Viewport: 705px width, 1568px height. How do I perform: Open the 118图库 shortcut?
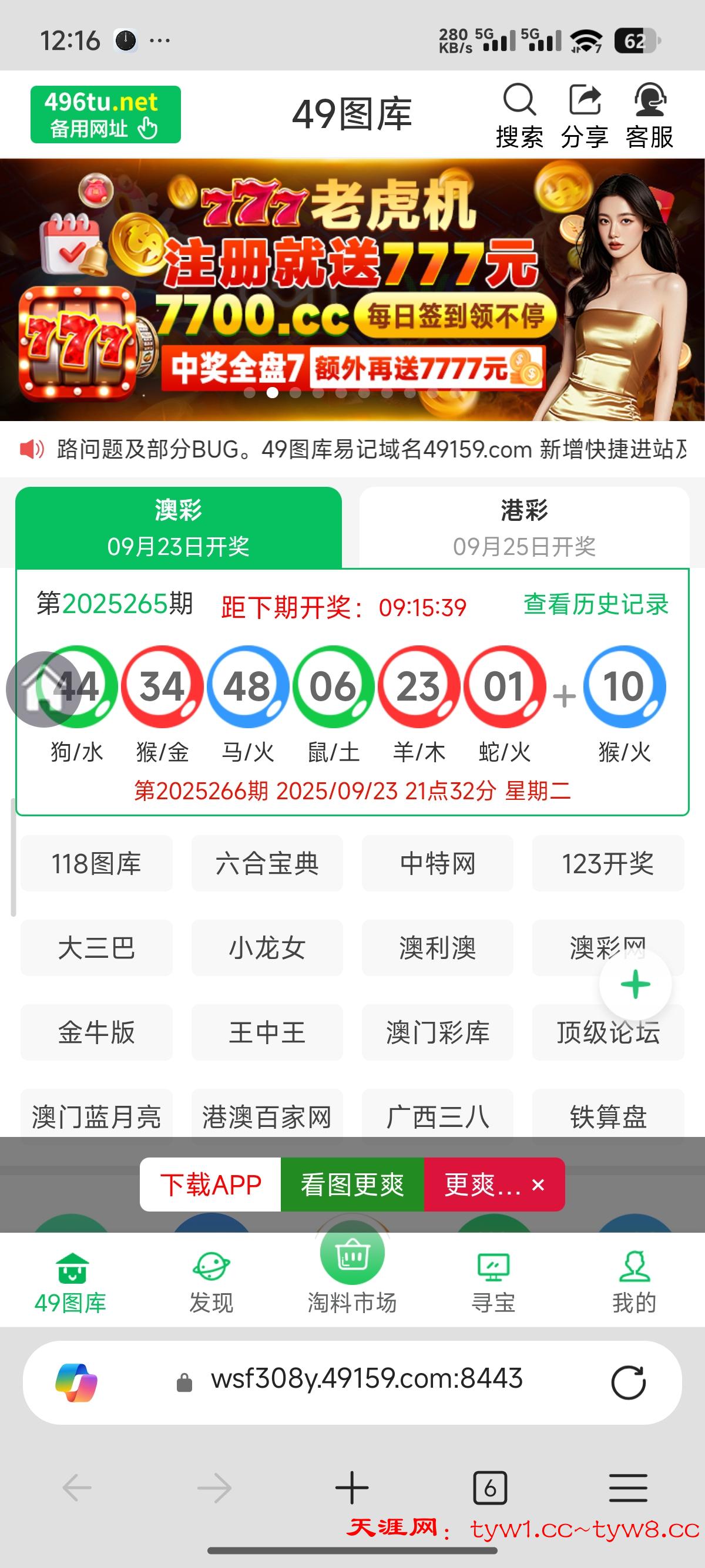point(96,863)
